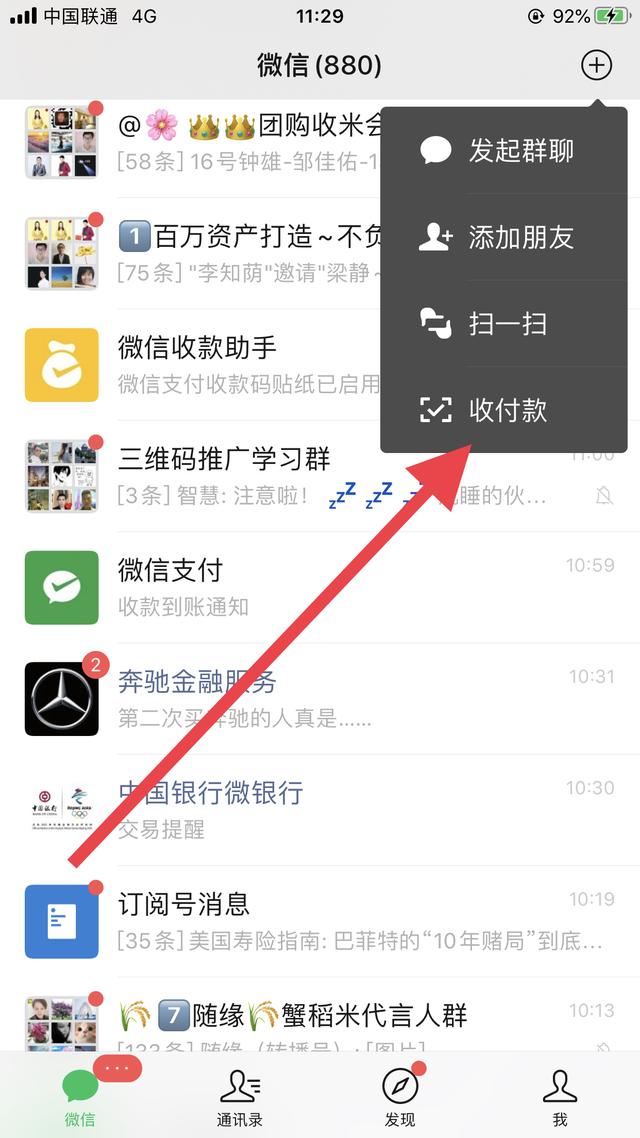
Task: Select 添加朋友 to add a friend
Action: (x=504, y=238)
